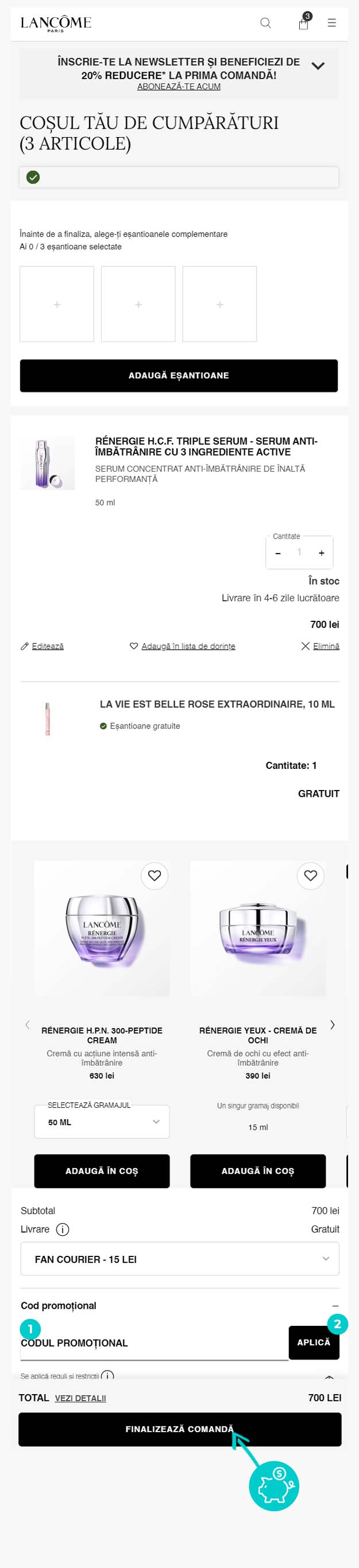The height and width of the screenshot is (1568, 359).
Task: Expand the newsletter banner chevron
Action: (x=318, y=66)
